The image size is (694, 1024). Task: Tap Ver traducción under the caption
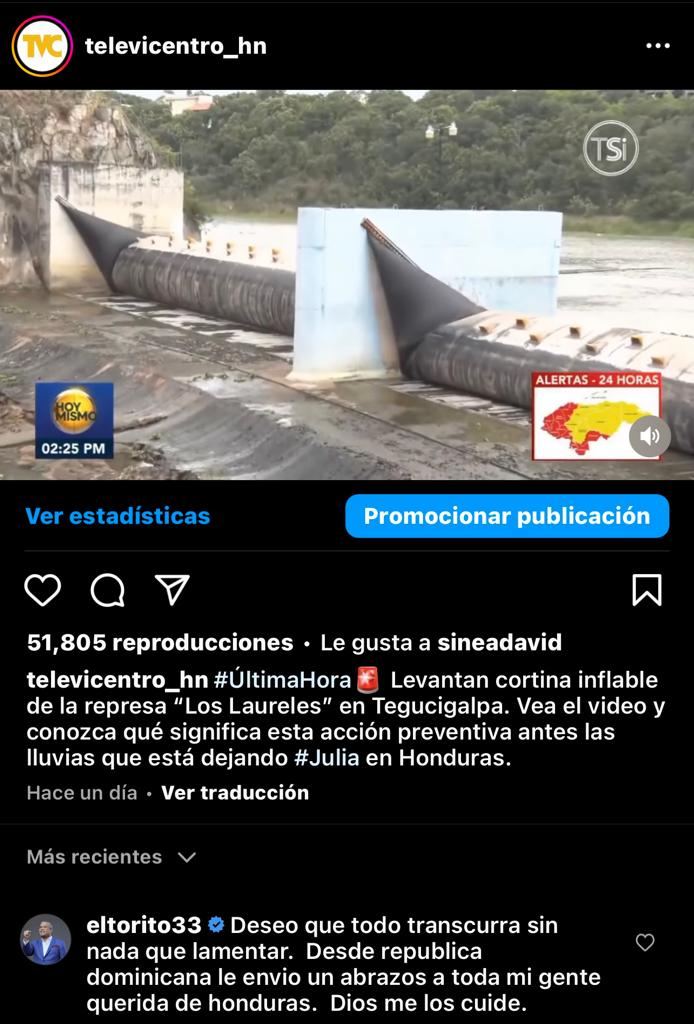coord(235,793)
